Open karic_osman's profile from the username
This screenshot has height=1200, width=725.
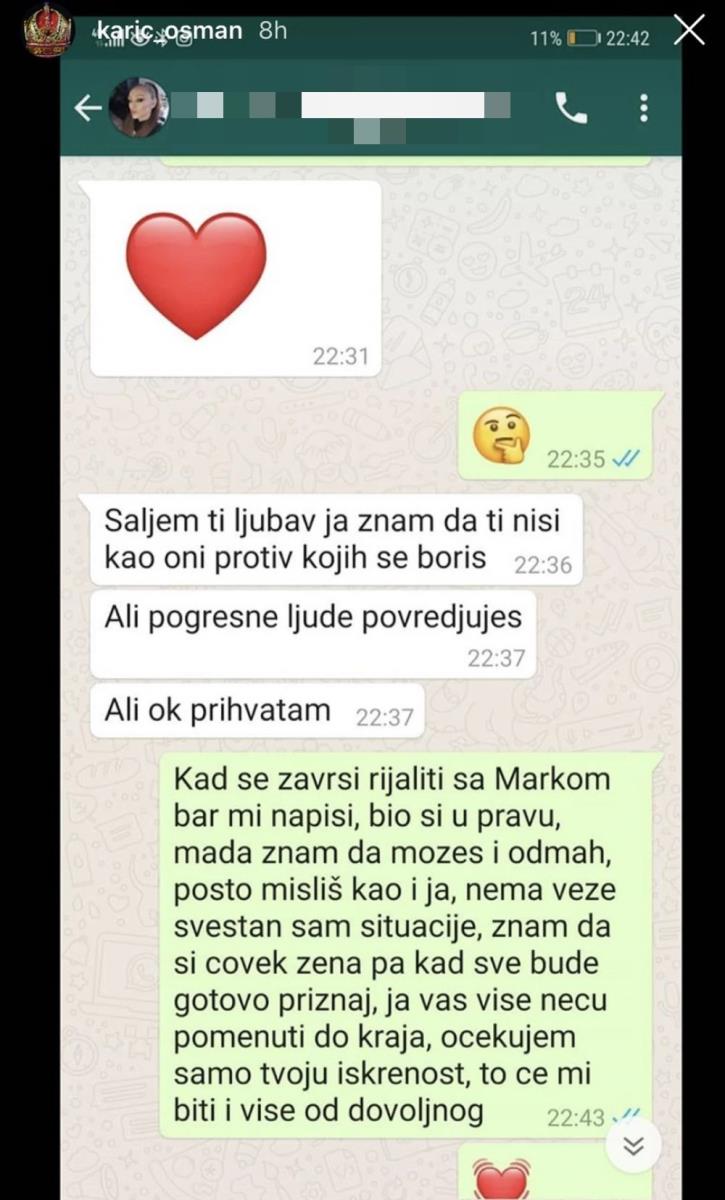[x=170, y=31]
